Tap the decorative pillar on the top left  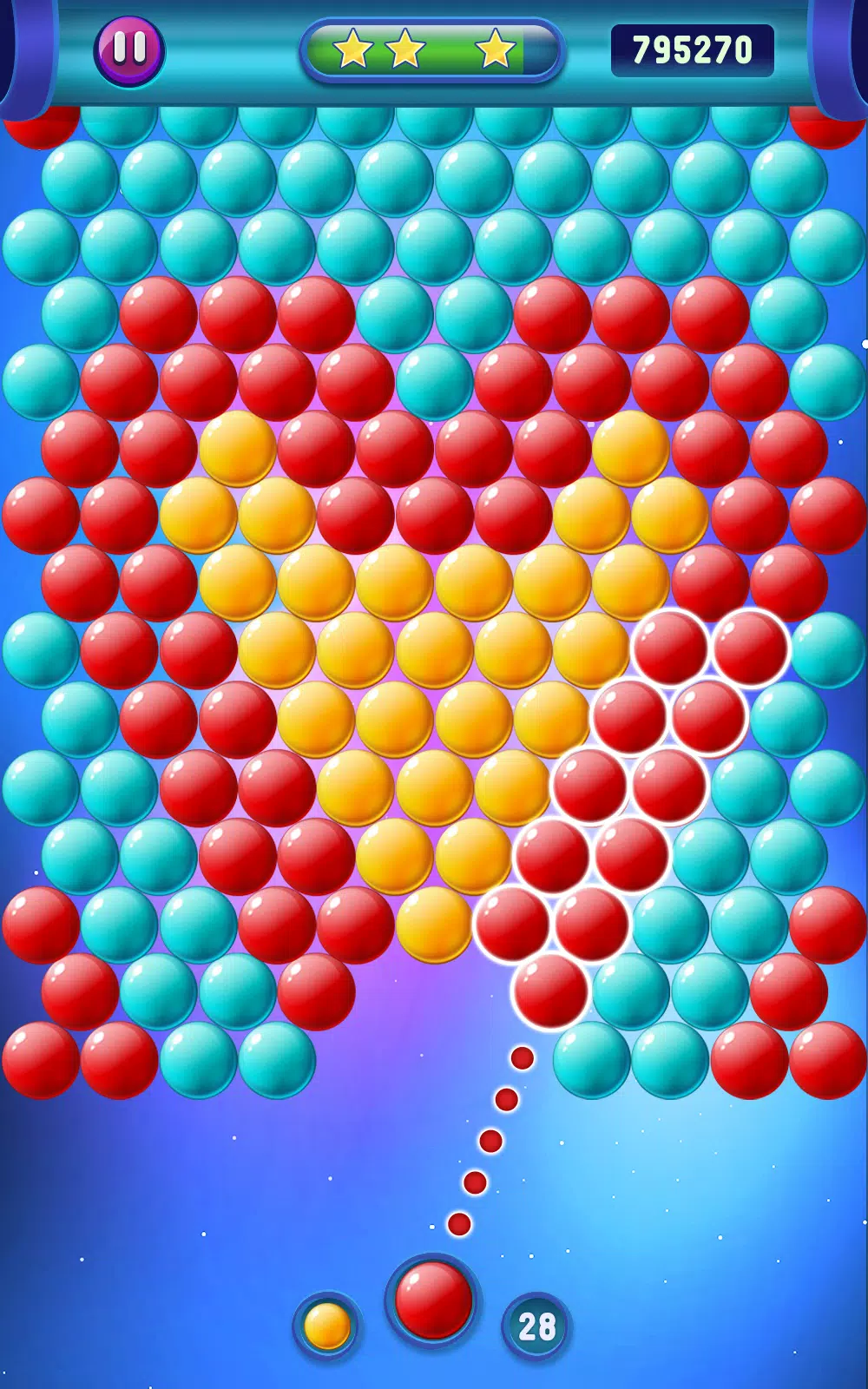(26, 52)
